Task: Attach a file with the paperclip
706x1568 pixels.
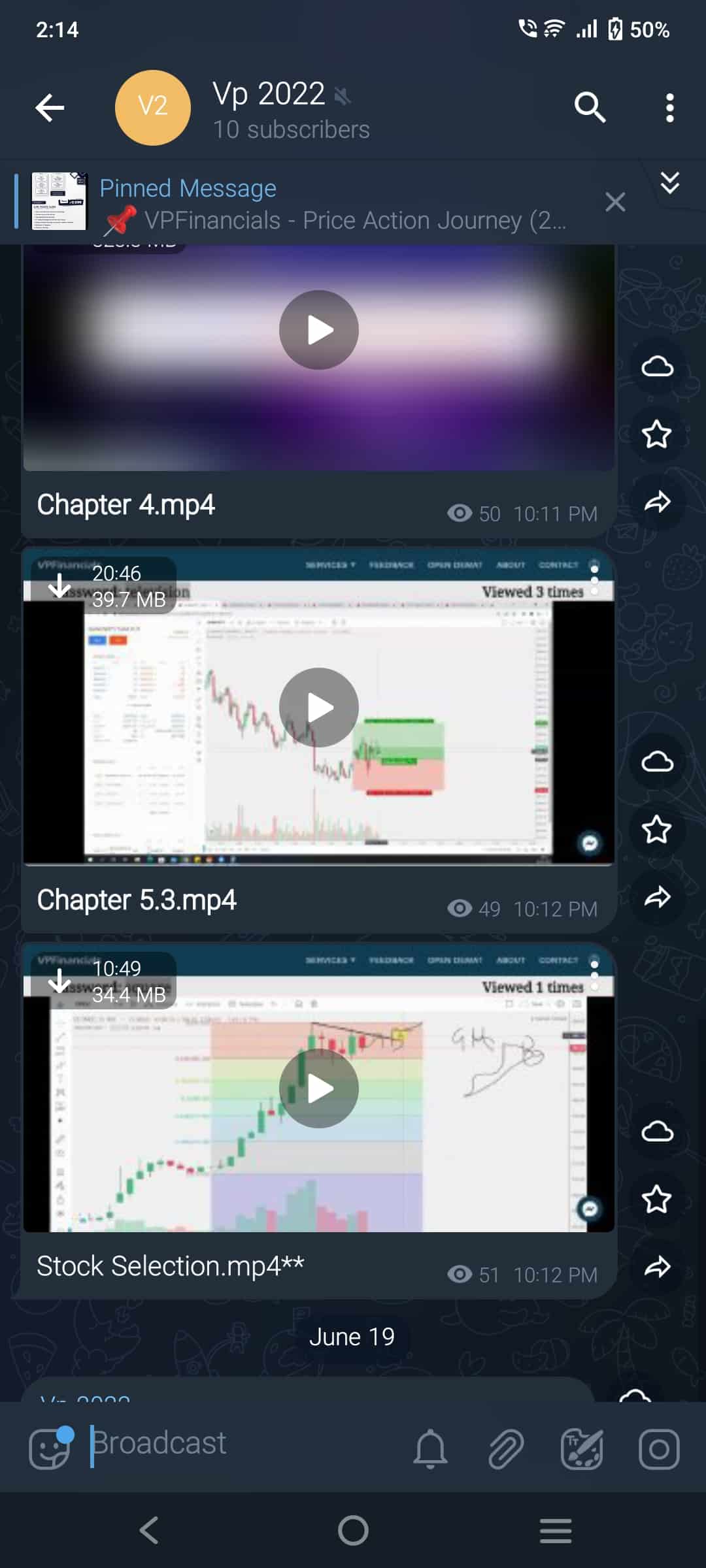Action: coord(506,1448)
